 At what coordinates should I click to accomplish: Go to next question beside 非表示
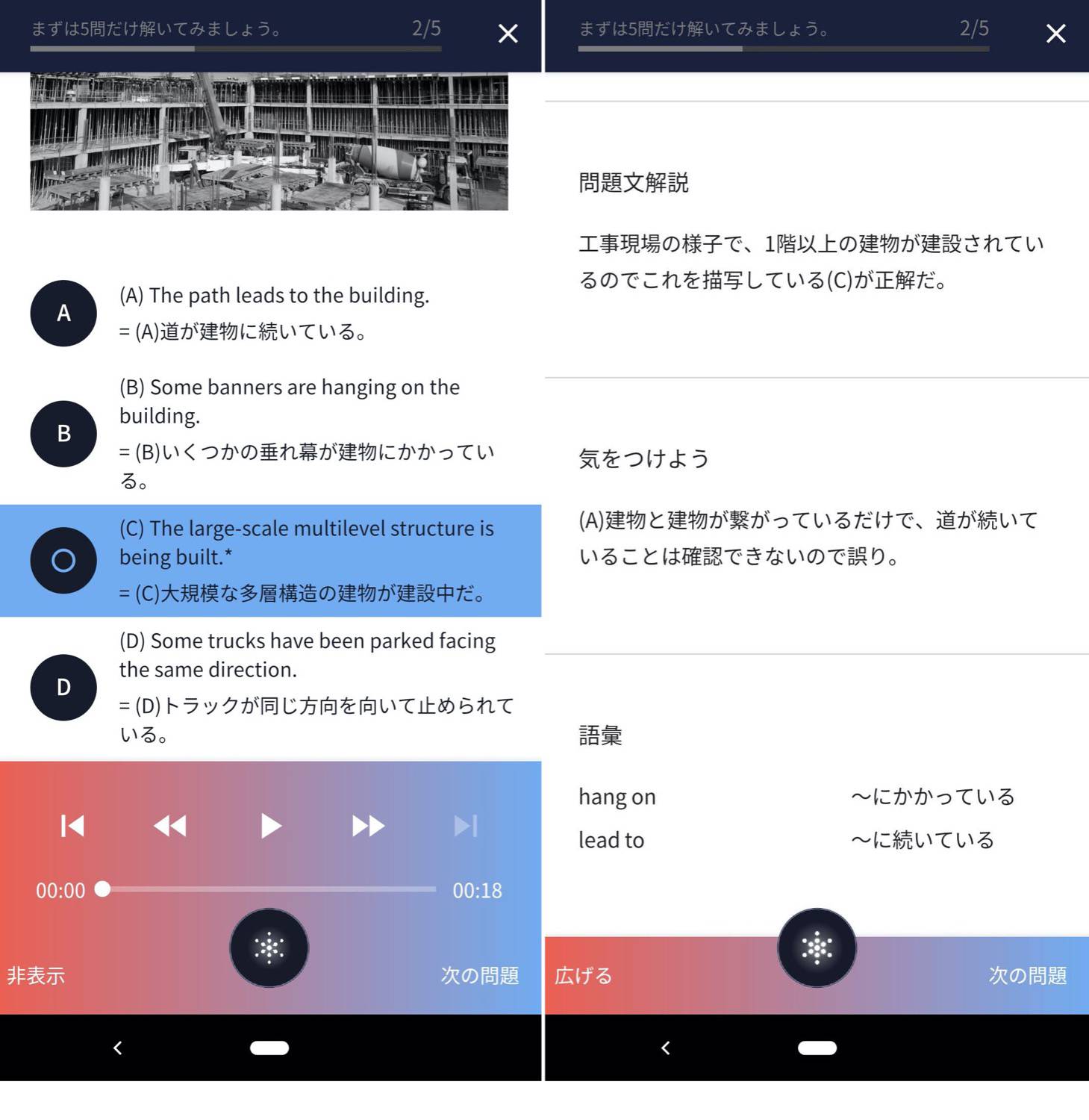click(479, 975)
